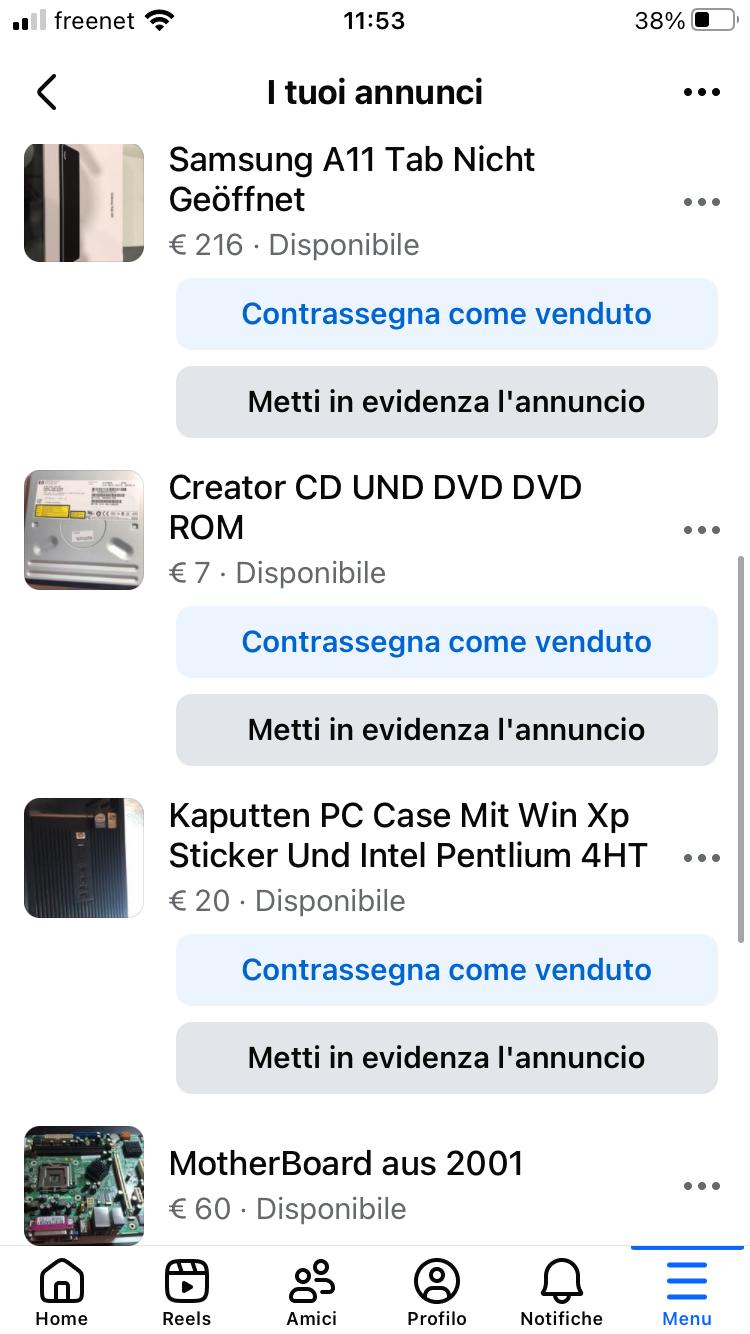Mark Samsung A11 Tab as sold
Image resolution: width=750 pixels, height=1334 pixels.
(x=446, y=313)
